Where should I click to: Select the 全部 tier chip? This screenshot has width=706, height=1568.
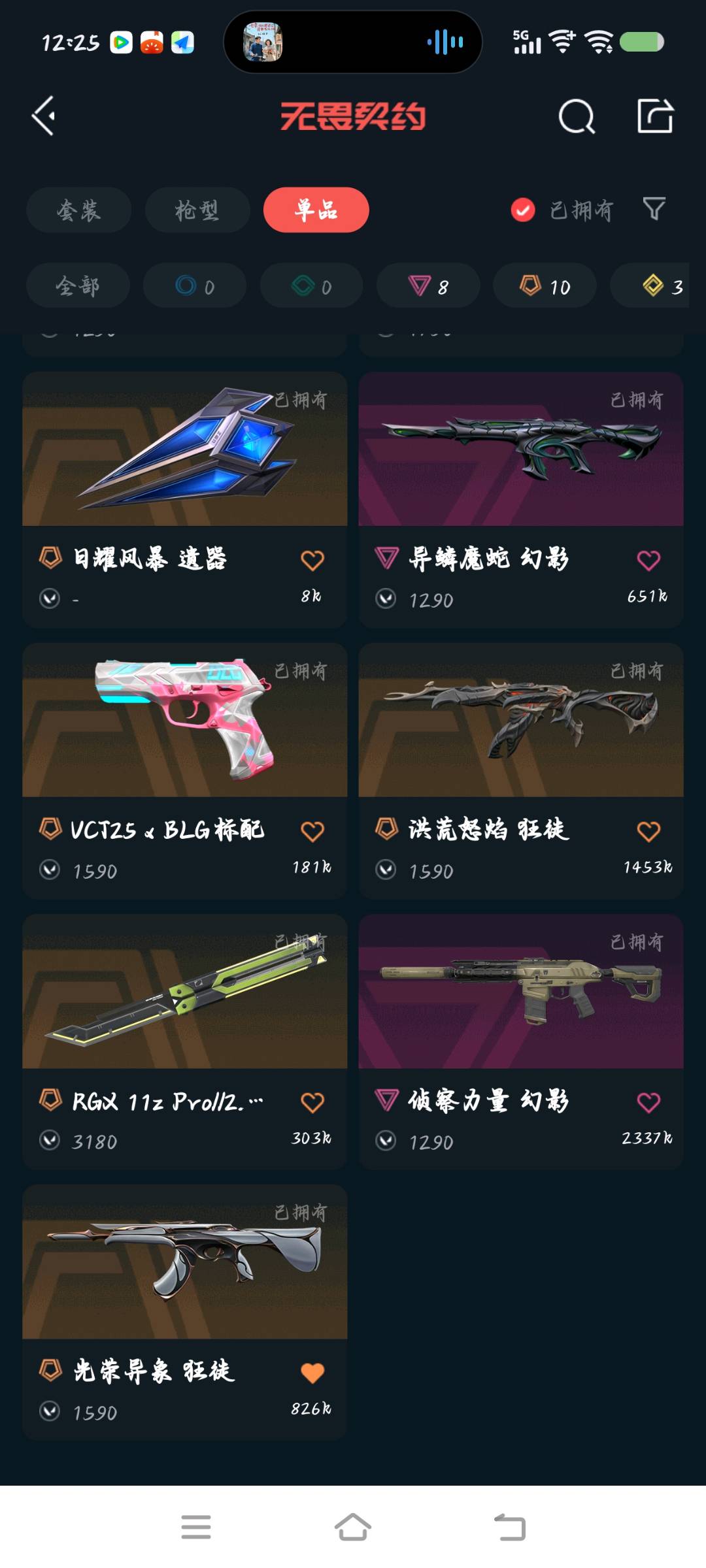[78, 286]
